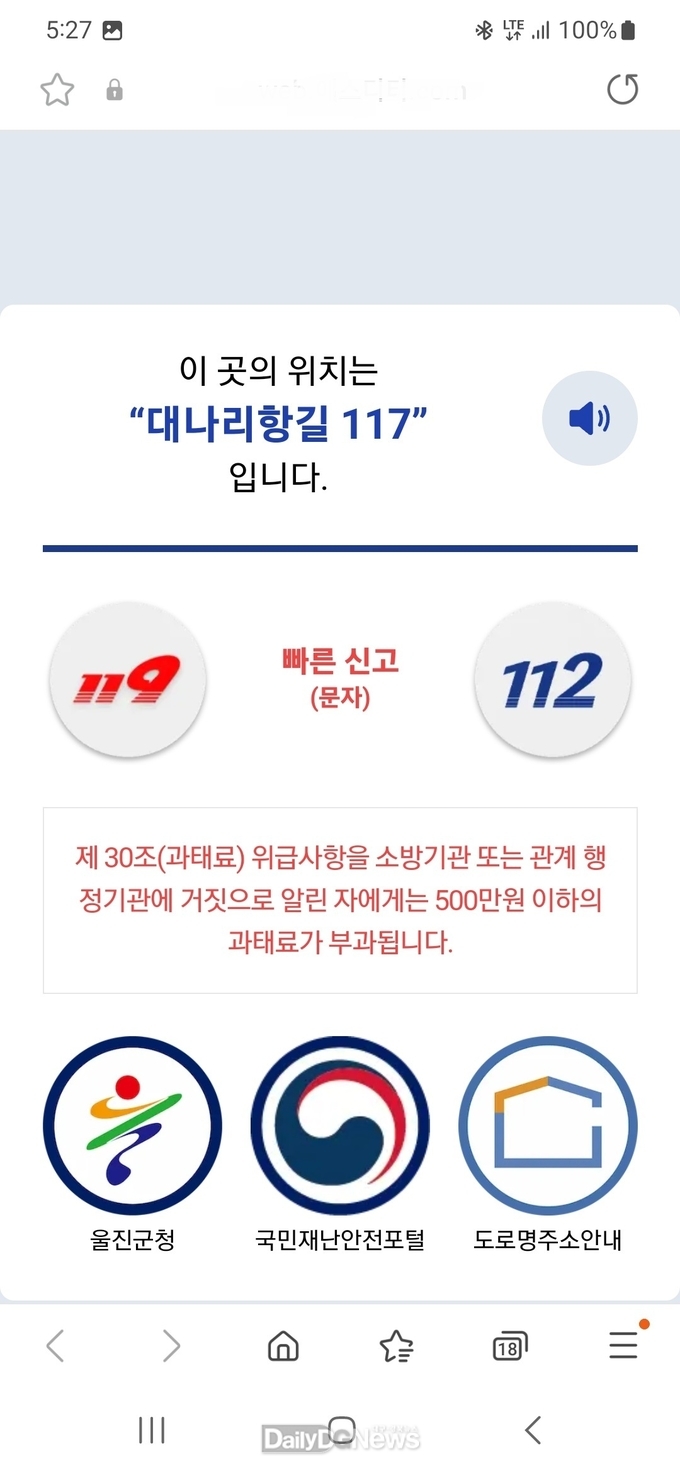Send a quick text report to 112
Image resolution: width=680 pixels, height=1473 pixels.
(552, 681)
